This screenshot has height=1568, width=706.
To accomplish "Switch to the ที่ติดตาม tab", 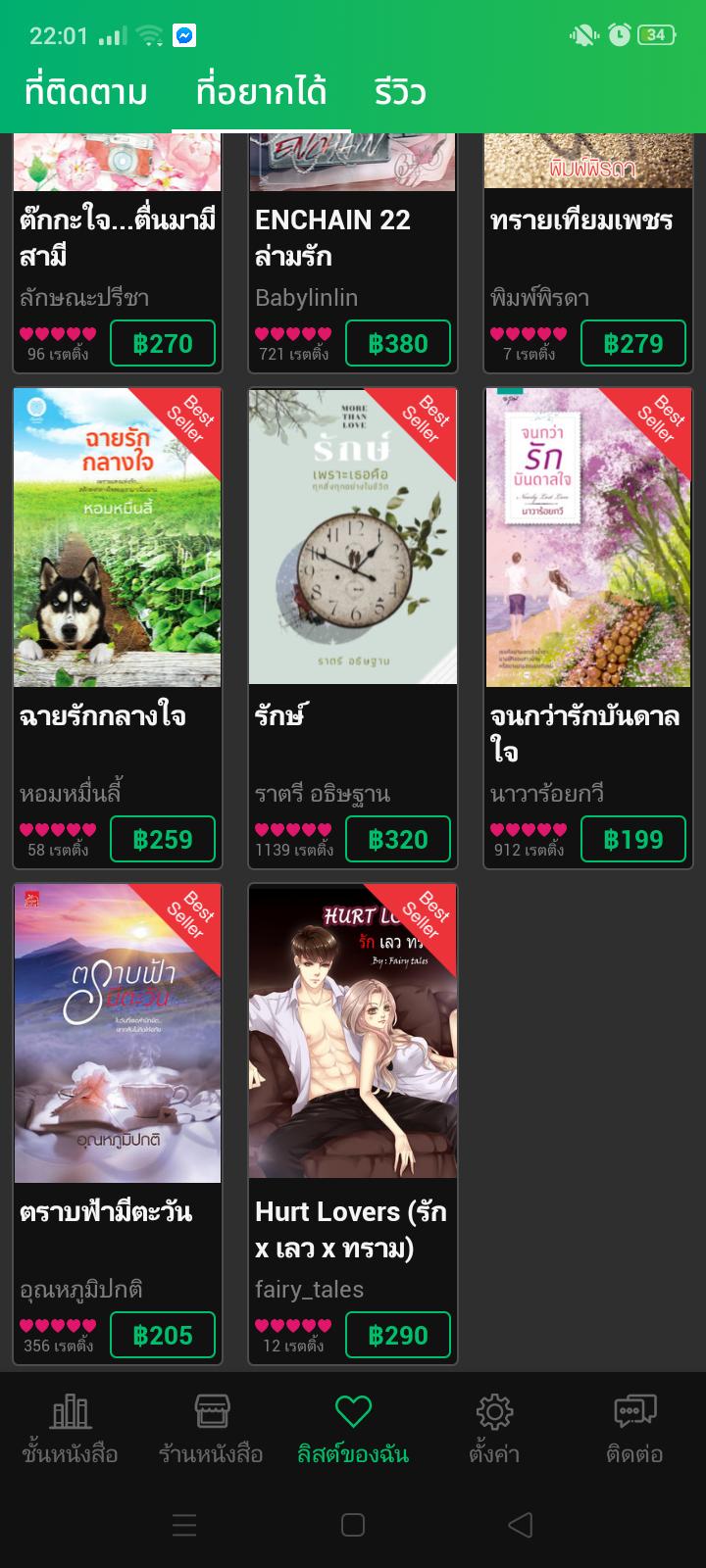I will 86,92.
